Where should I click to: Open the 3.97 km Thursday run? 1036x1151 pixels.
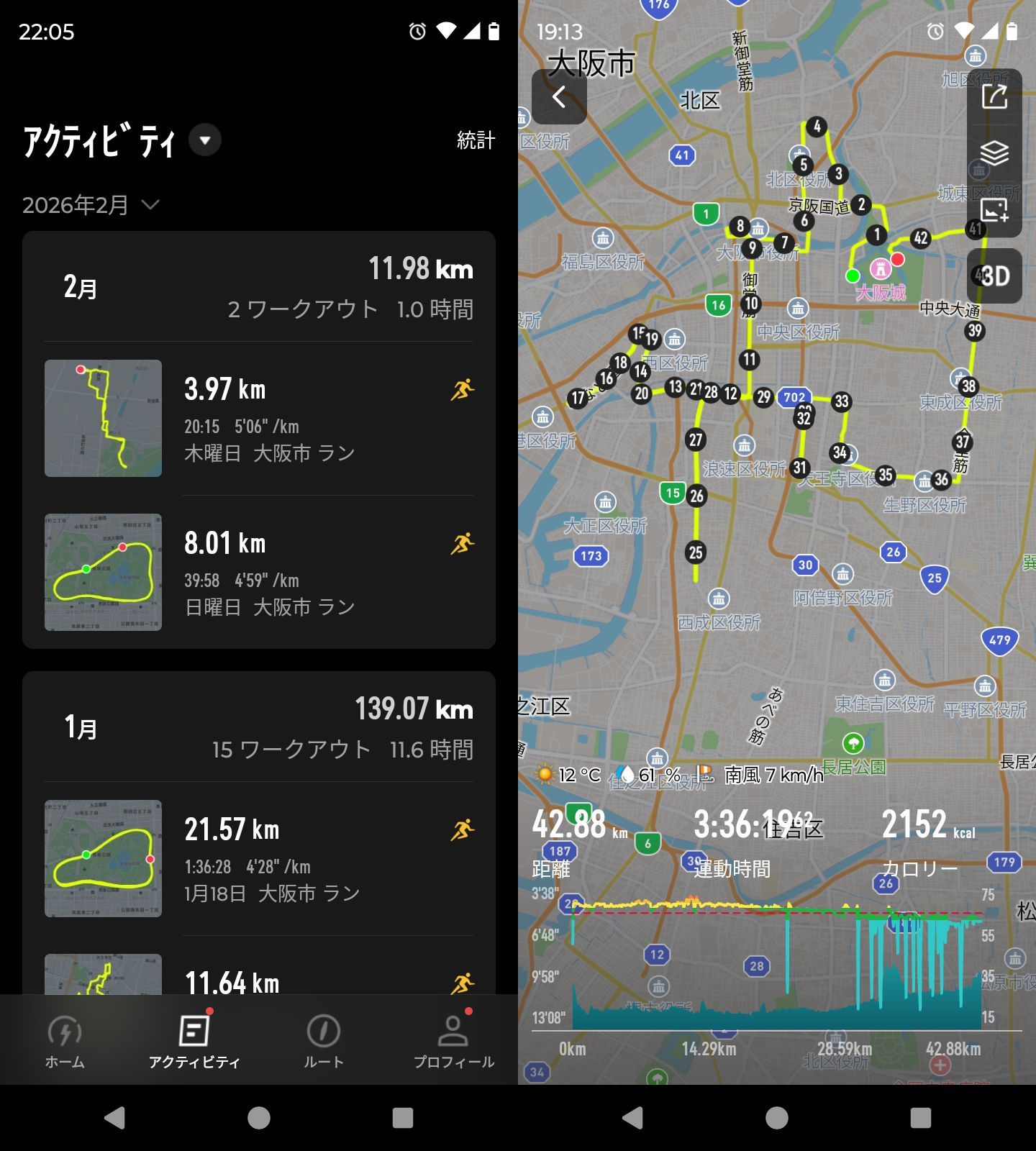[259, 419]
